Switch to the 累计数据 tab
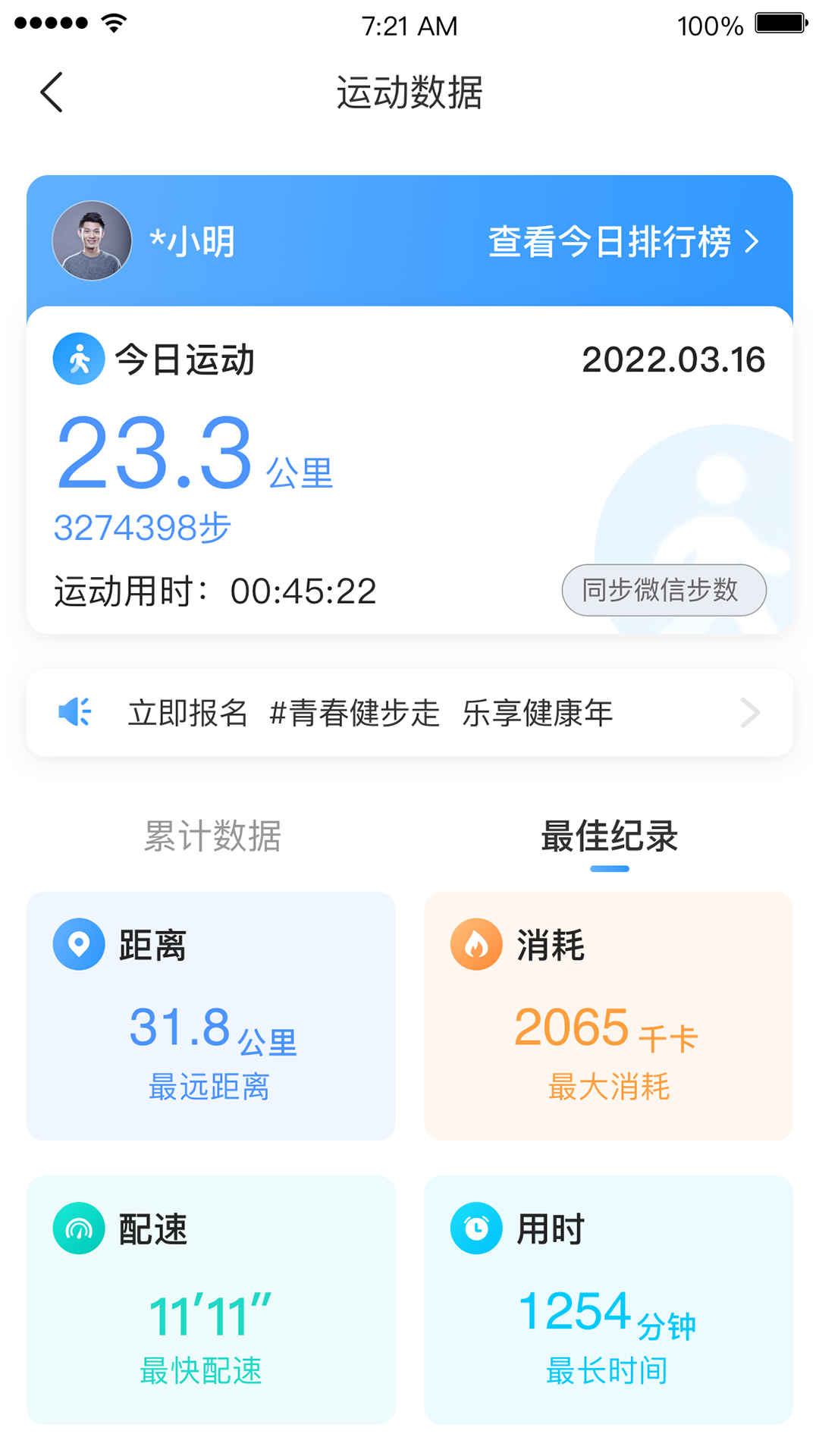The height and width of the screenshot is (1456, 819). pos(215,836)
